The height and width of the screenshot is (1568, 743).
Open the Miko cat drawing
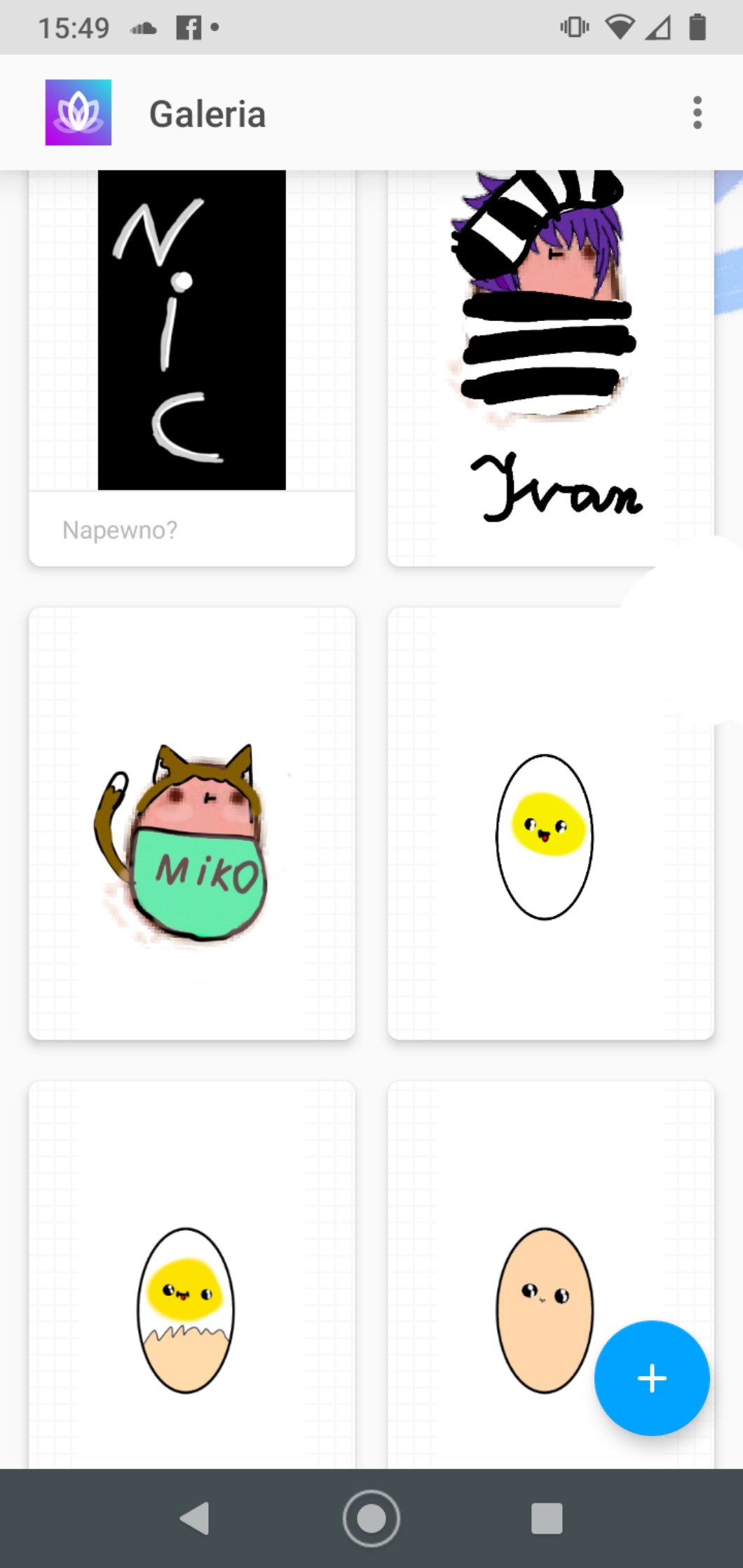click(x=191, y=824)
